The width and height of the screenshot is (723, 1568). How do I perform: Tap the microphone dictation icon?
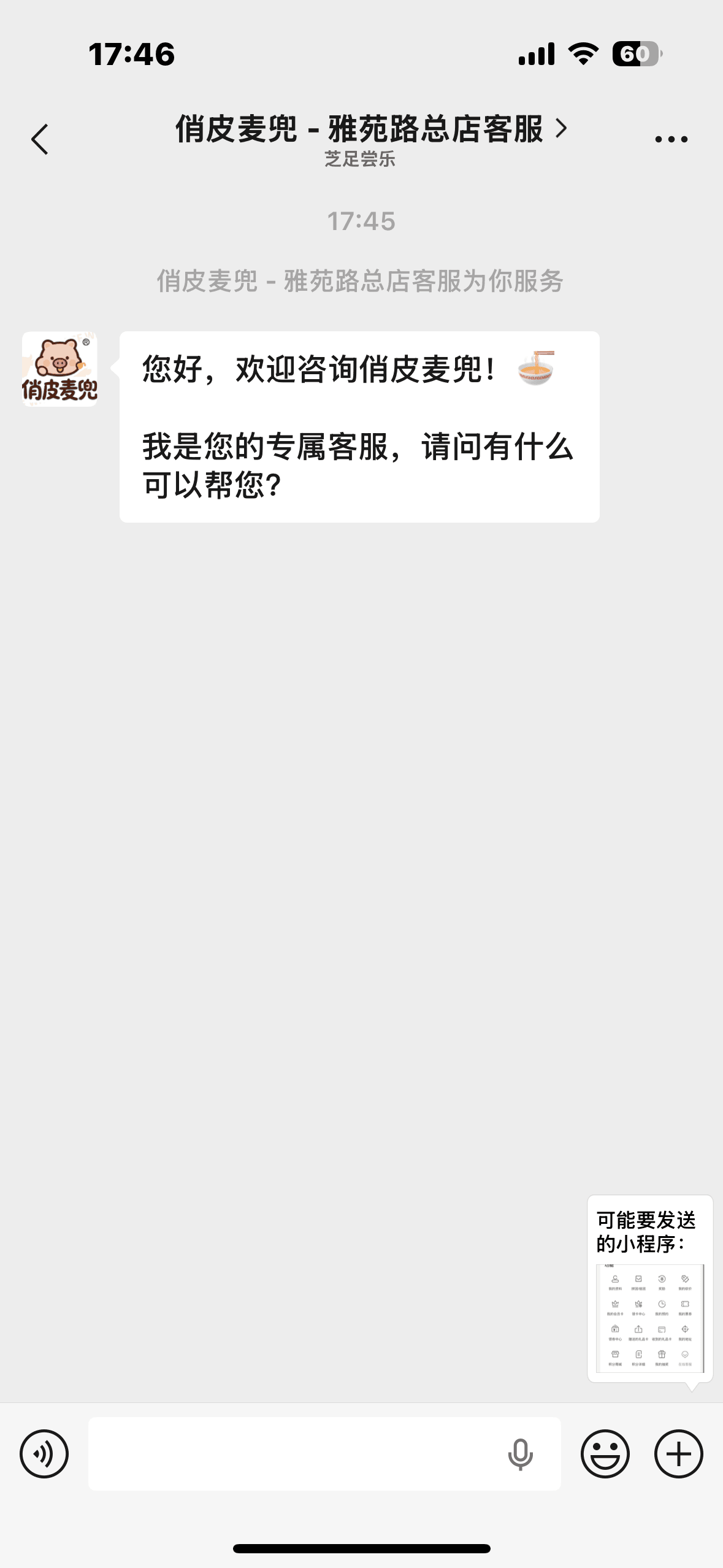pos(520,1454)
